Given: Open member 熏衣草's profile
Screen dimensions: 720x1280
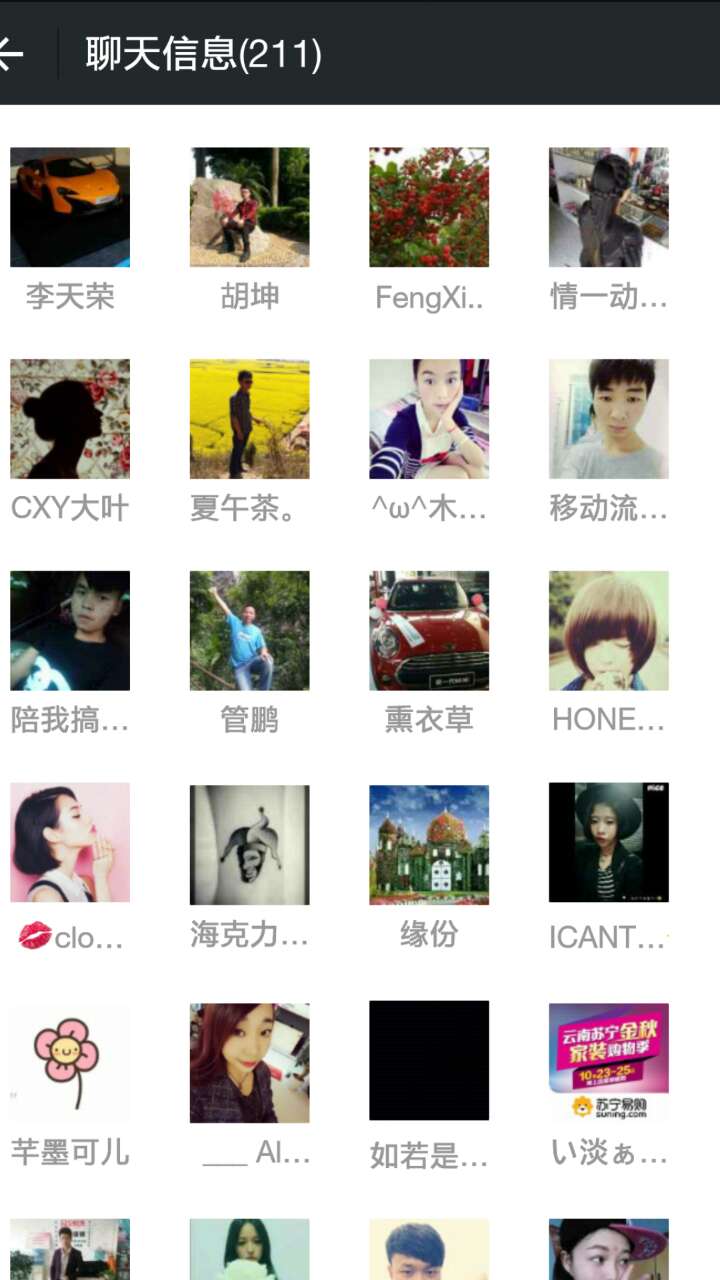Looking at the screenshot, I should click(429, 631).
